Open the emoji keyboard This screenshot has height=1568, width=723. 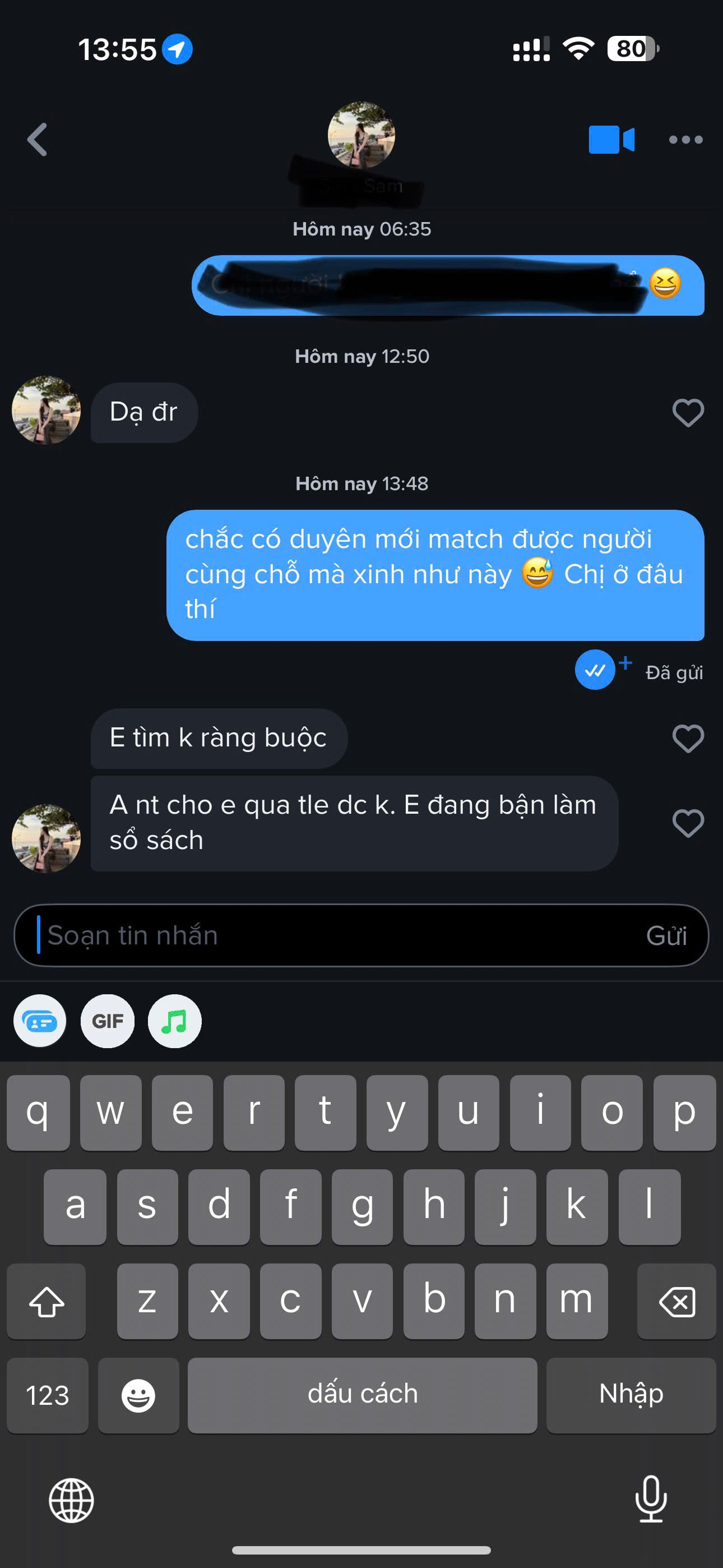[x=138, y=1395]
